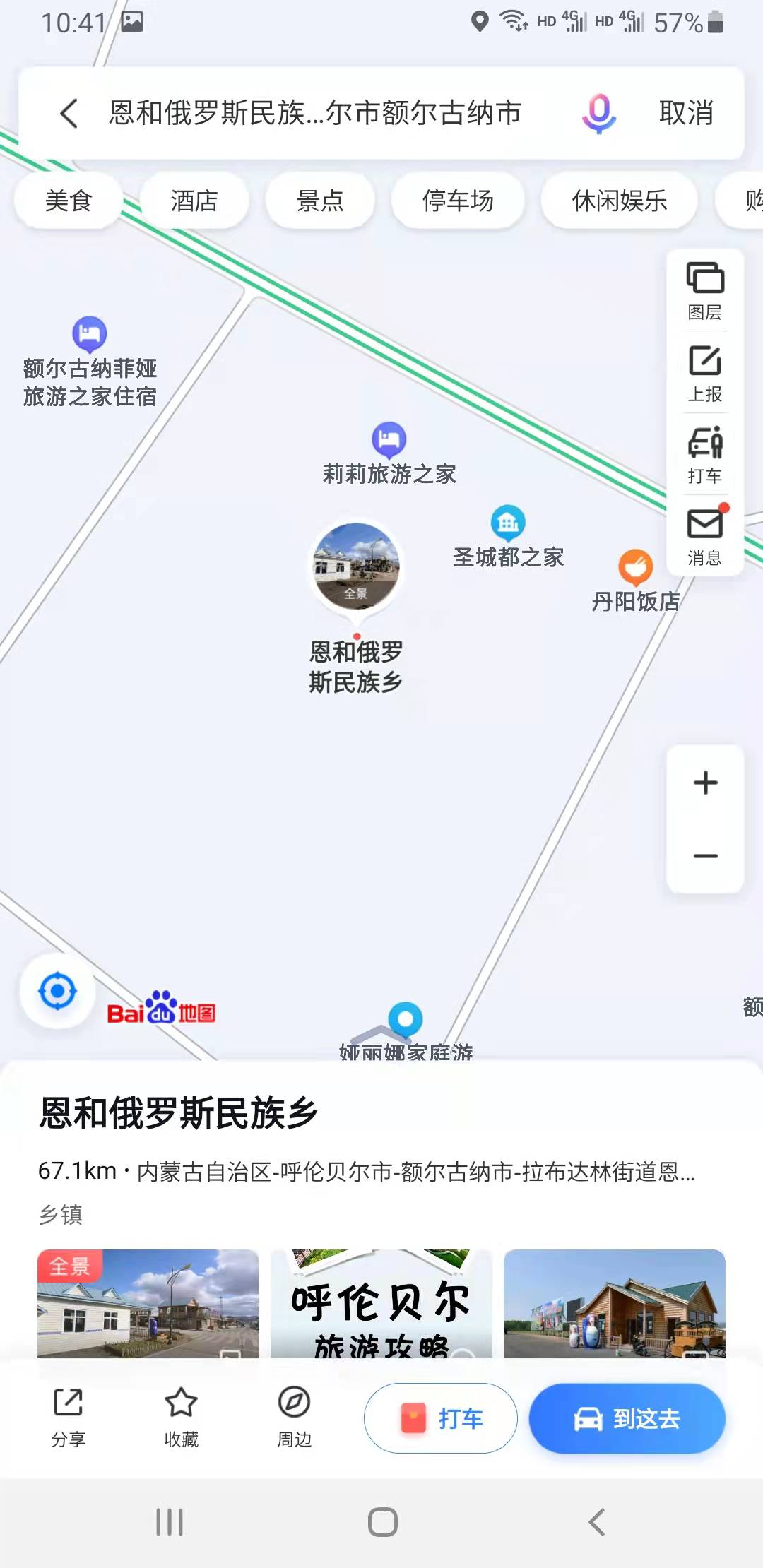This screenshot has height=1568, width=763.
Task: Tap 取消 to cancel search
Action: [x=685, y=113]
